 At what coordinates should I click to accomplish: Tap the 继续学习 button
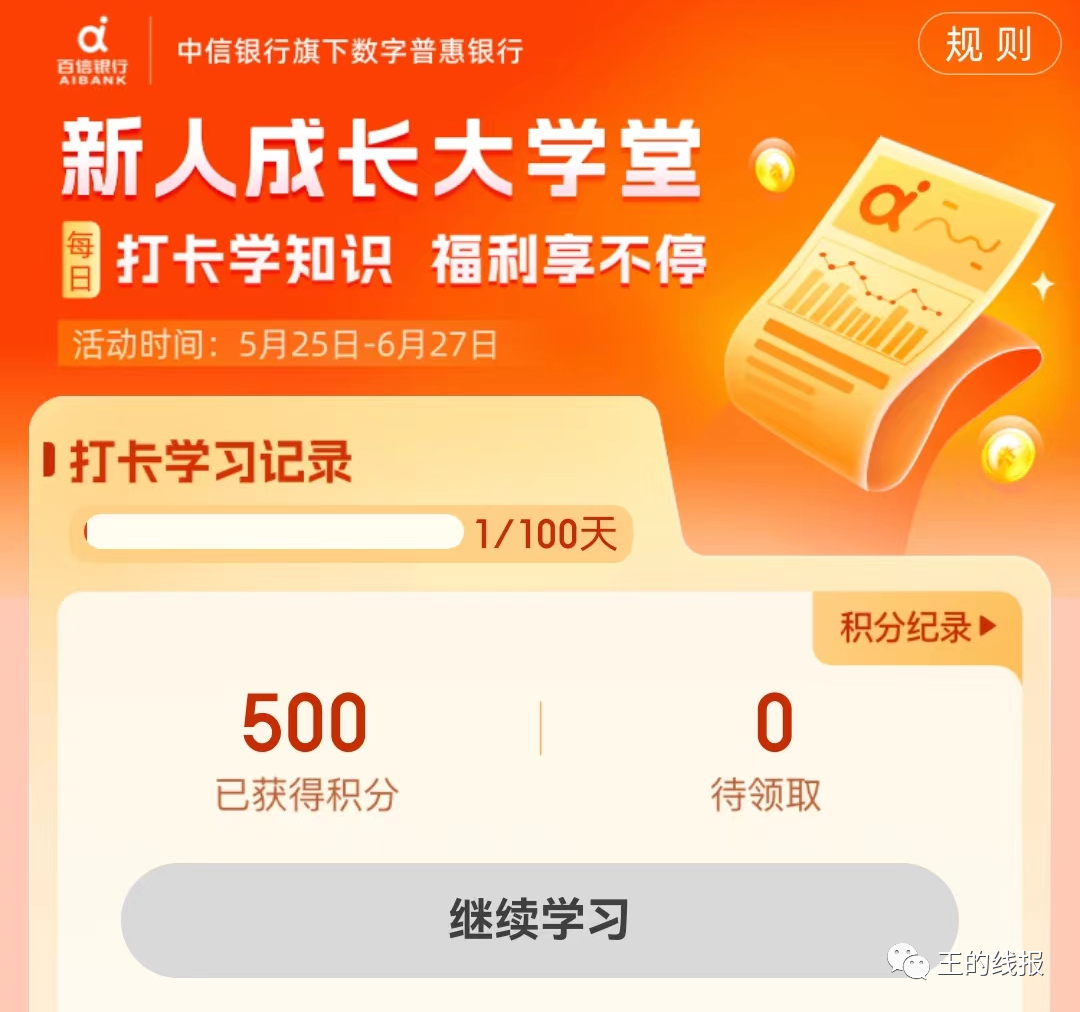tap(539, 920)
